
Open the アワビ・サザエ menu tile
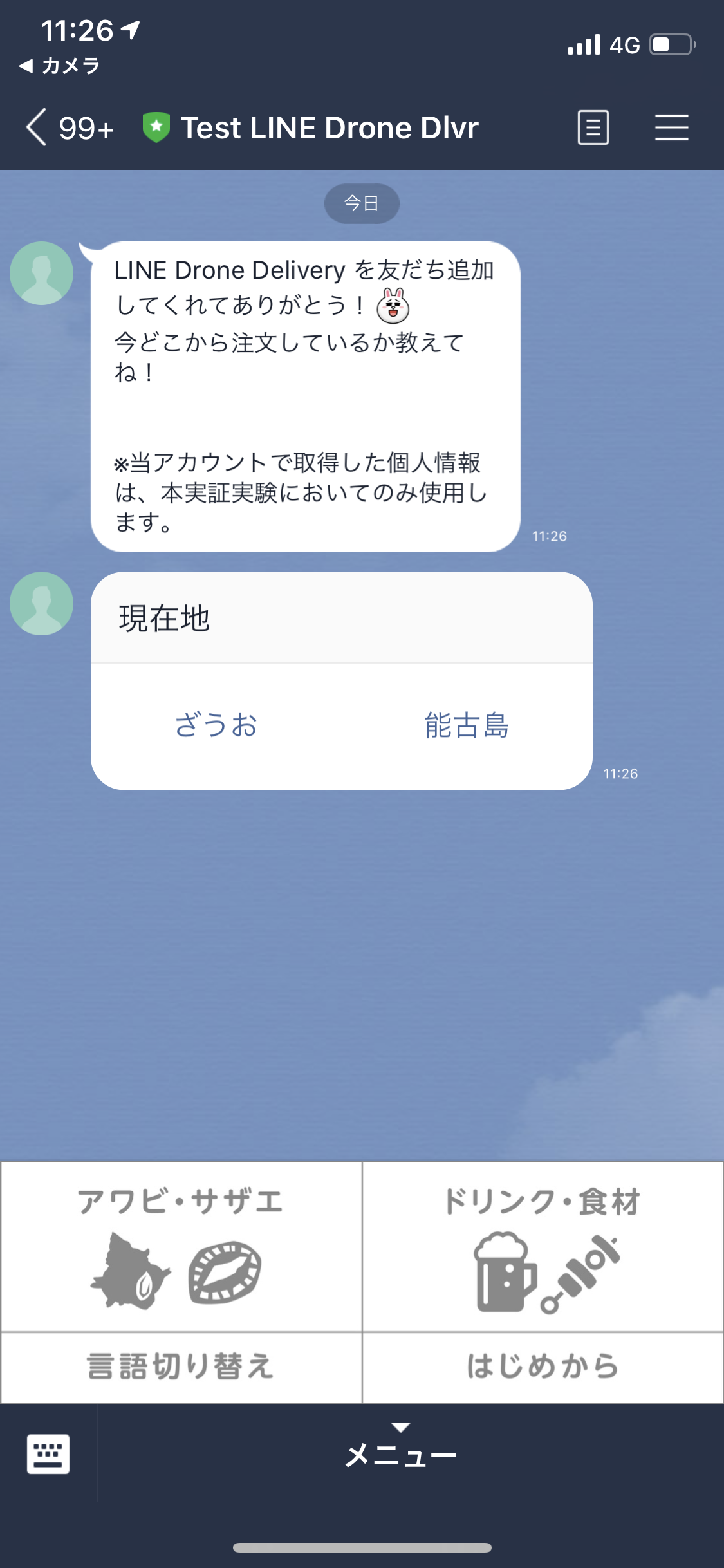click(181, 1247)
